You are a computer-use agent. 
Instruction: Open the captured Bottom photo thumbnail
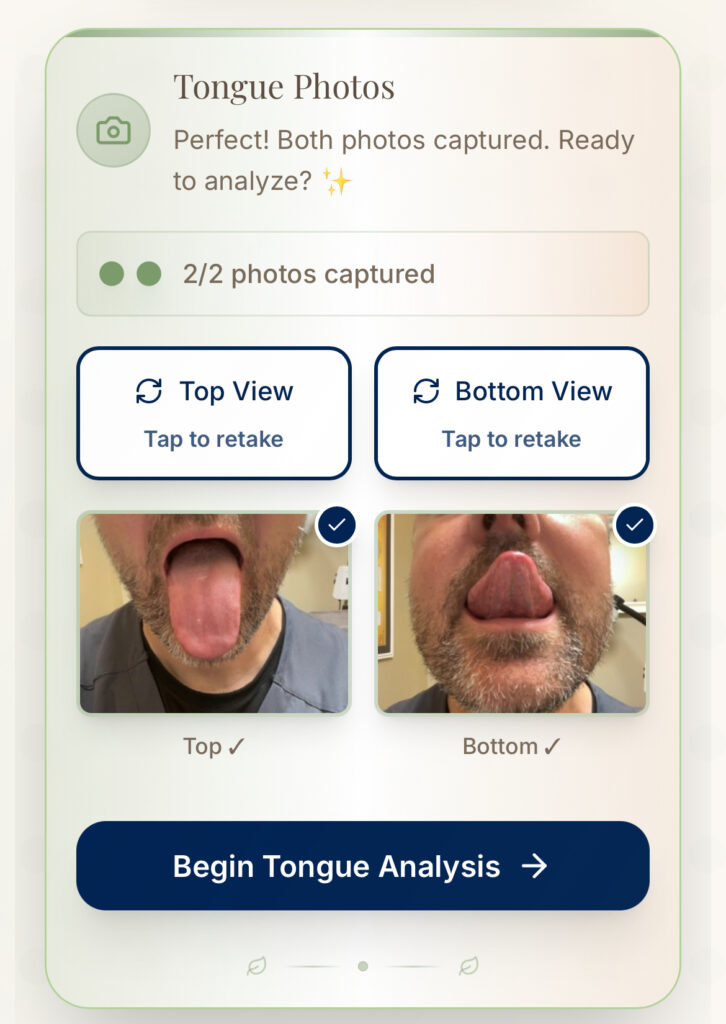(x=511, y=613)
